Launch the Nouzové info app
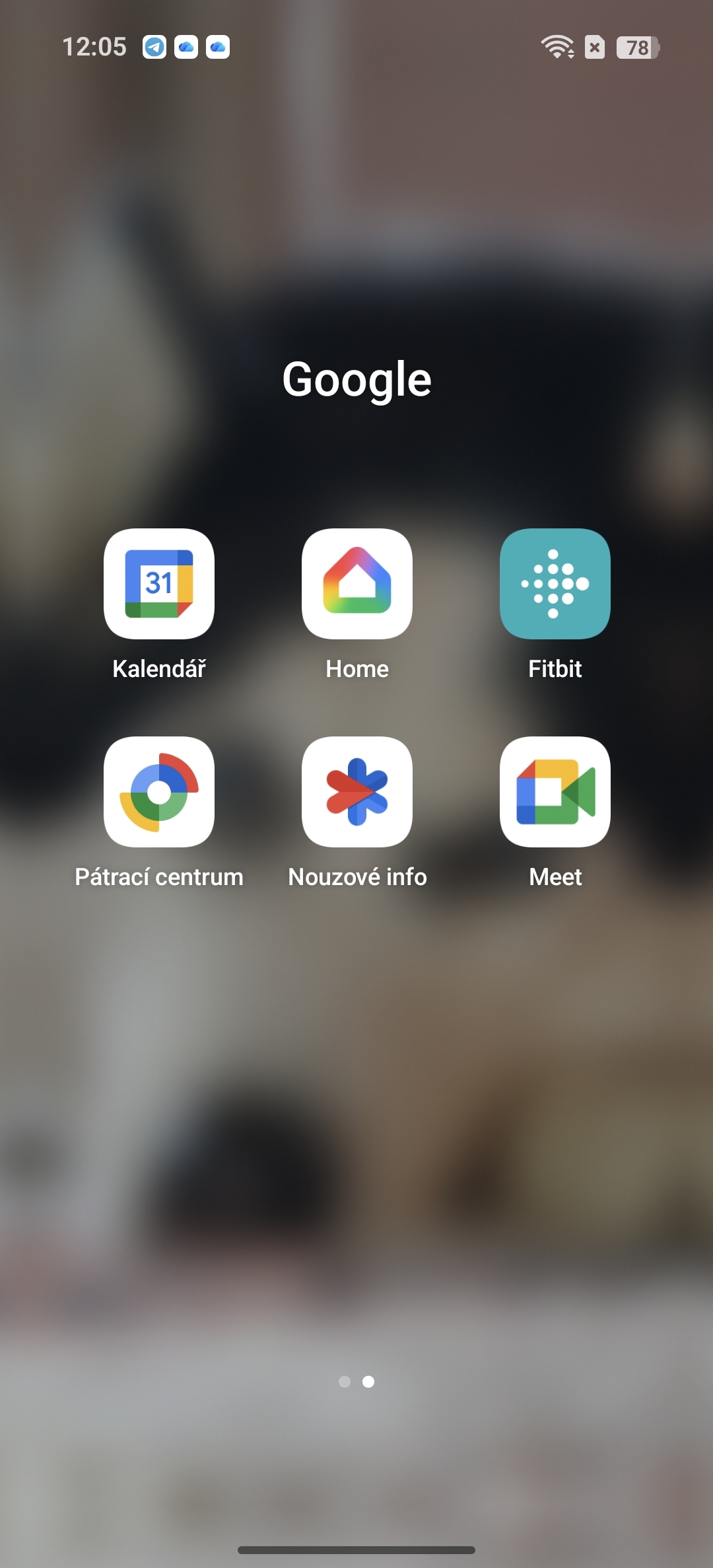This screenshot has width=713, height=1568. pyautogui.click(x=357, y=792)
